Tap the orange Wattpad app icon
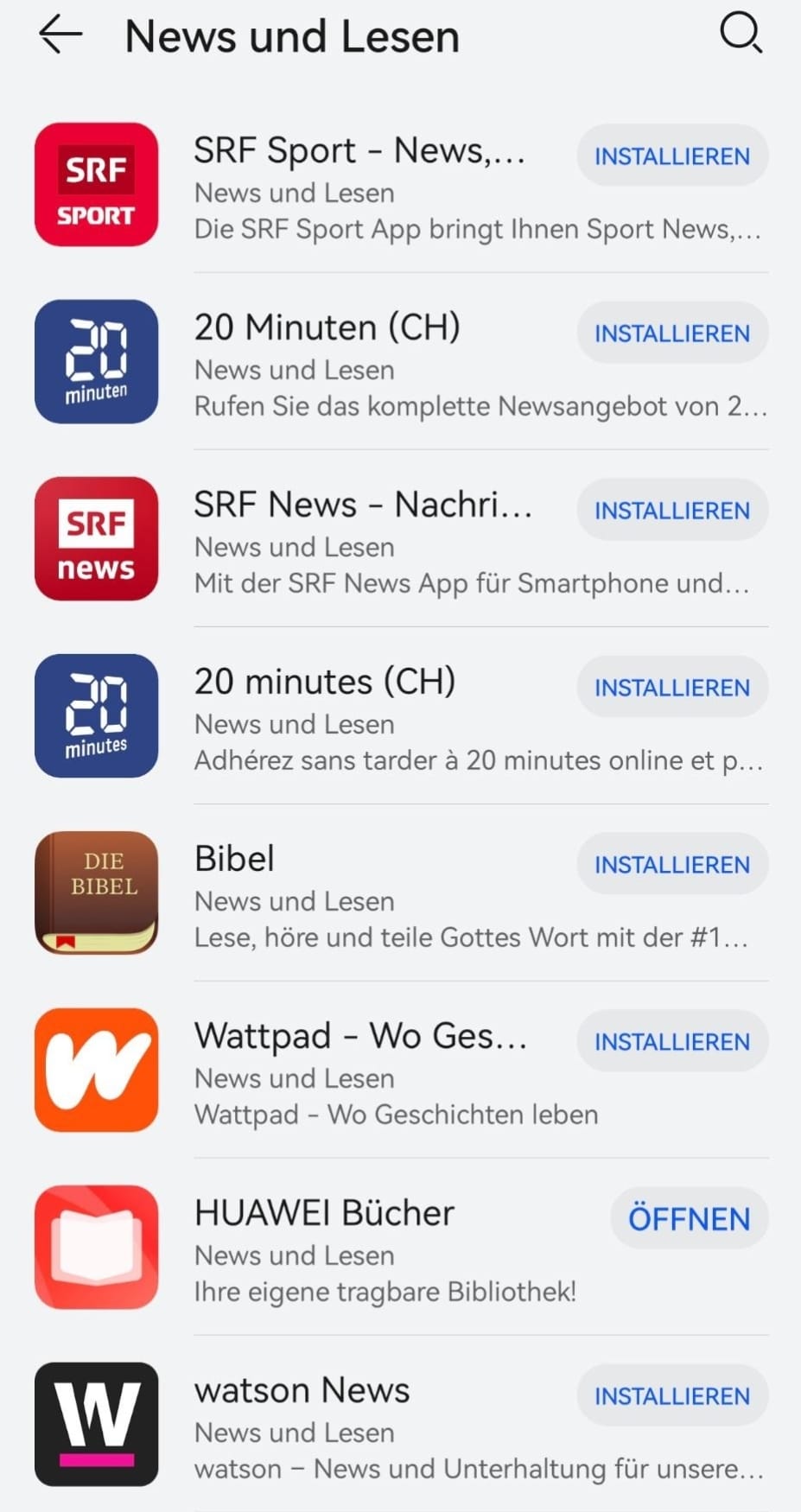Viewport: 801px width, 1512px height. click(96, 1070)
